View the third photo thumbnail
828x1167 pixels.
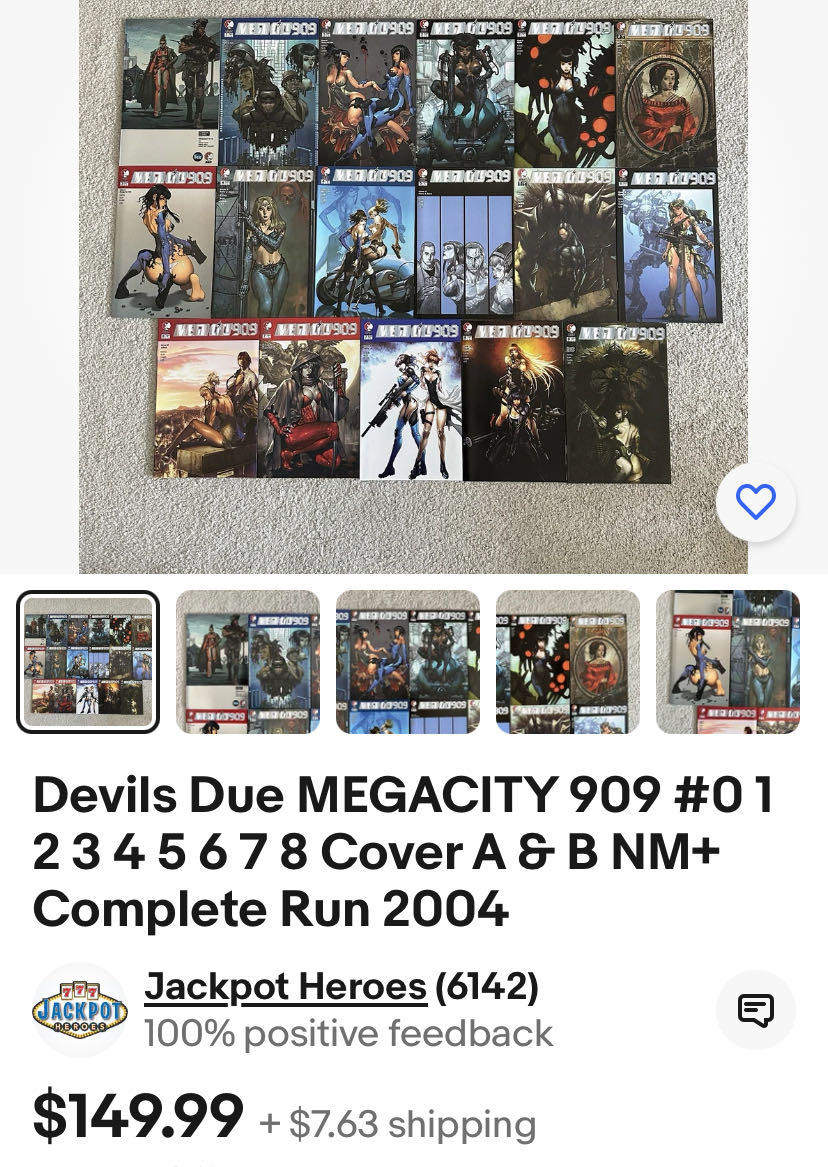pyautogui.click(x=408, y=662)
